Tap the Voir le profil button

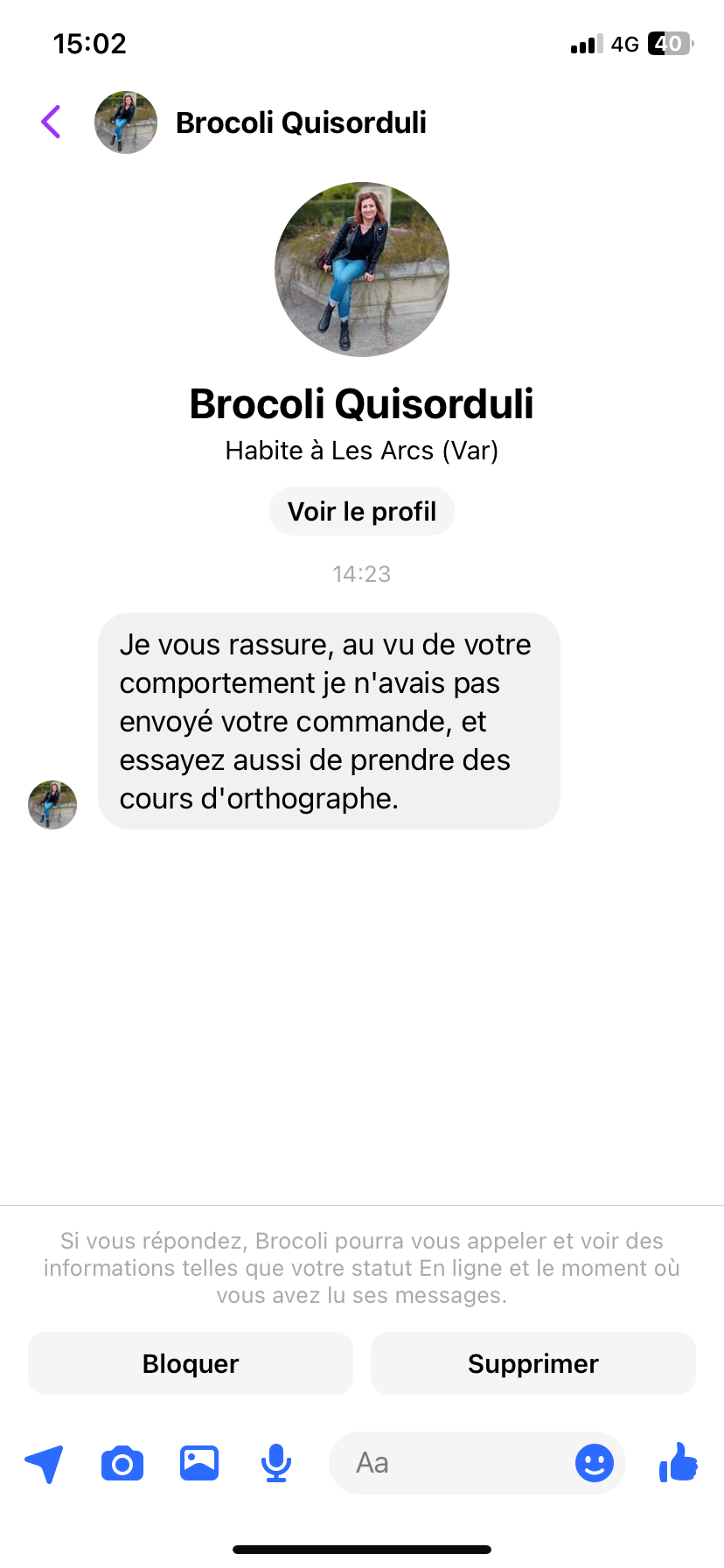[361, 511]
